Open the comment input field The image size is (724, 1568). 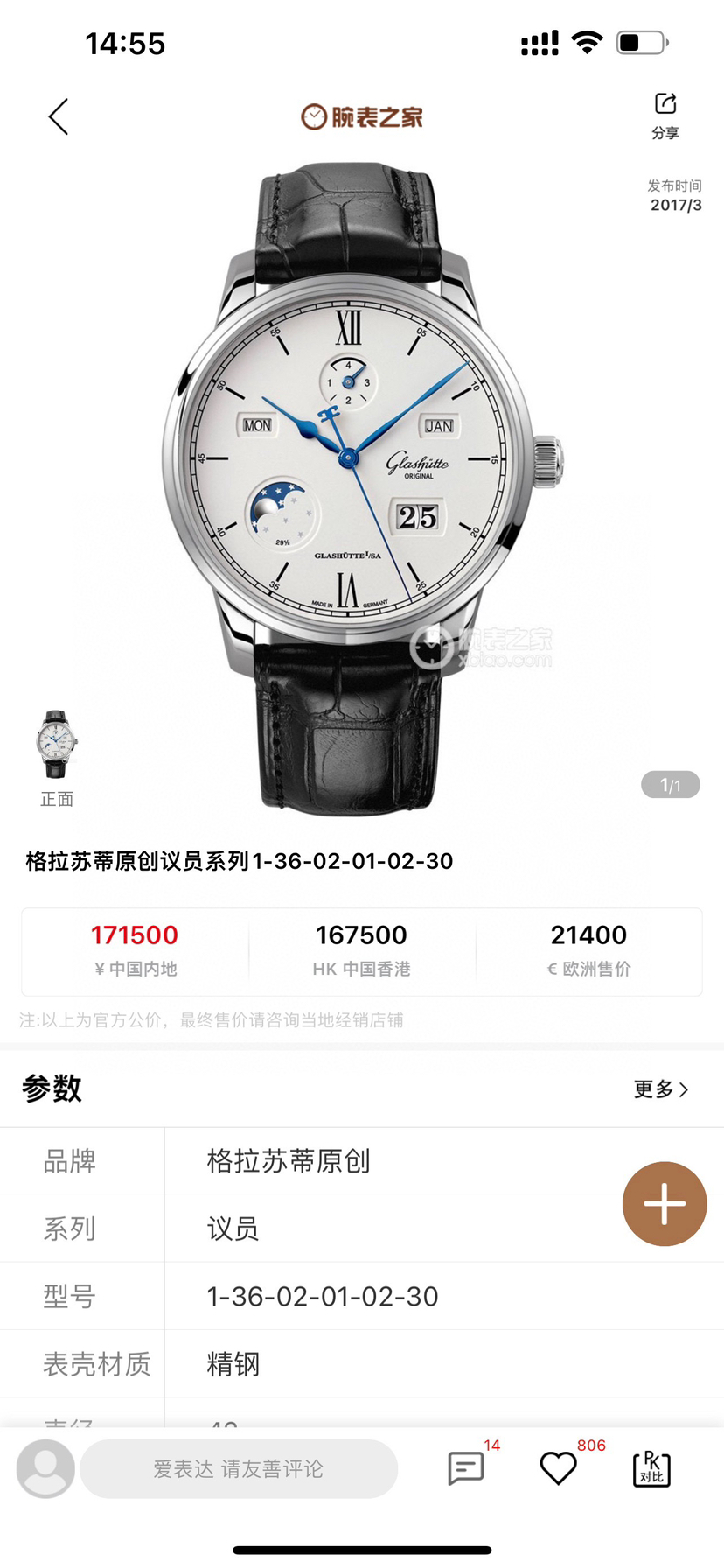coord(239,1469)
